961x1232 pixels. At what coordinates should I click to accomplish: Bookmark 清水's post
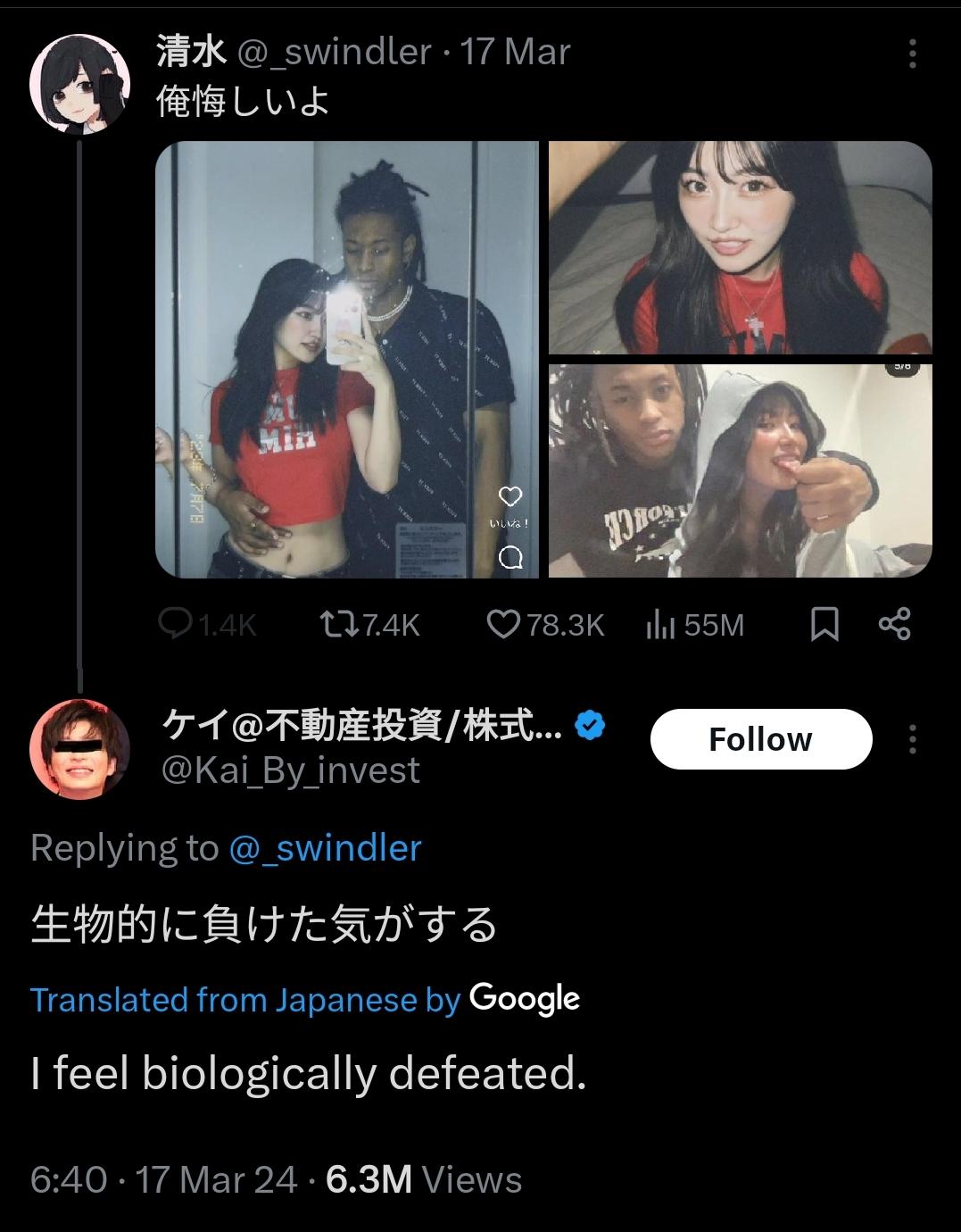click(x=824, y=625)
